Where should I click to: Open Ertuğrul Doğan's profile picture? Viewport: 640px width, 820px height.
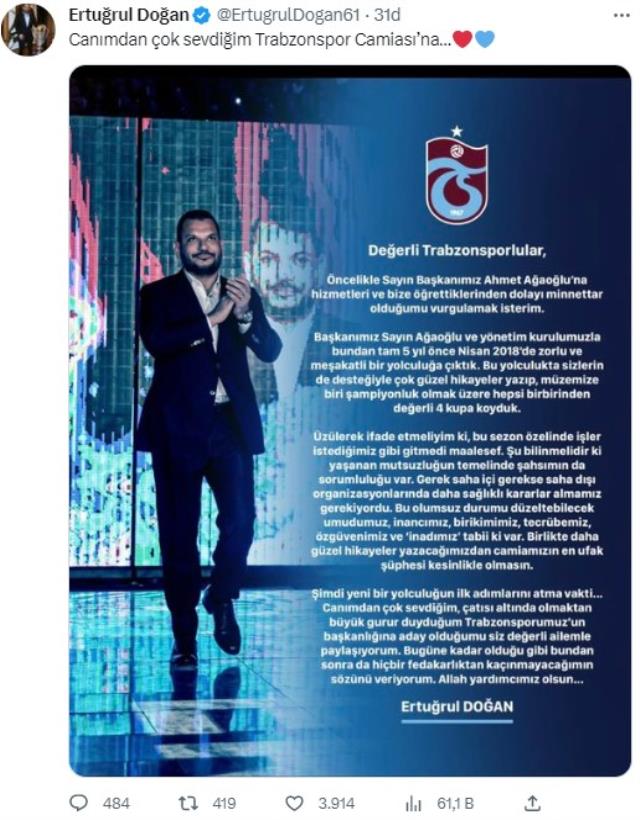[x=28, y=29]
